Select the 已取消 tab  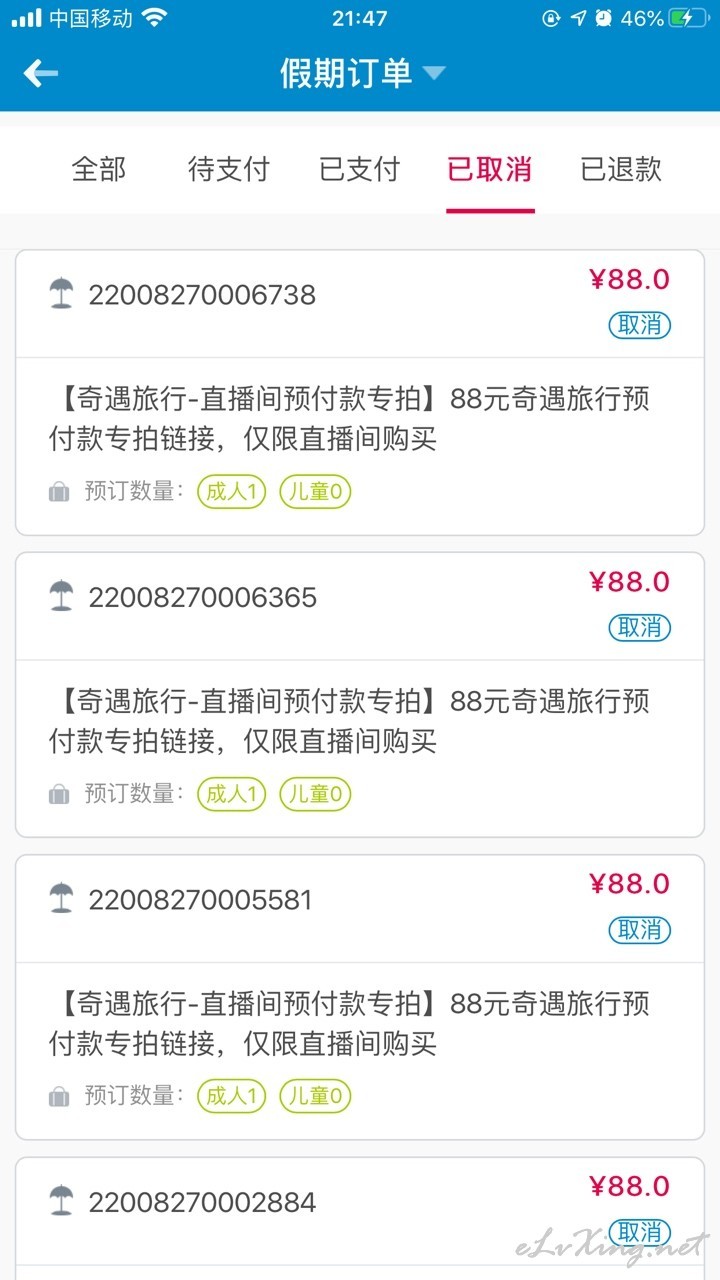tap(490, 169)
